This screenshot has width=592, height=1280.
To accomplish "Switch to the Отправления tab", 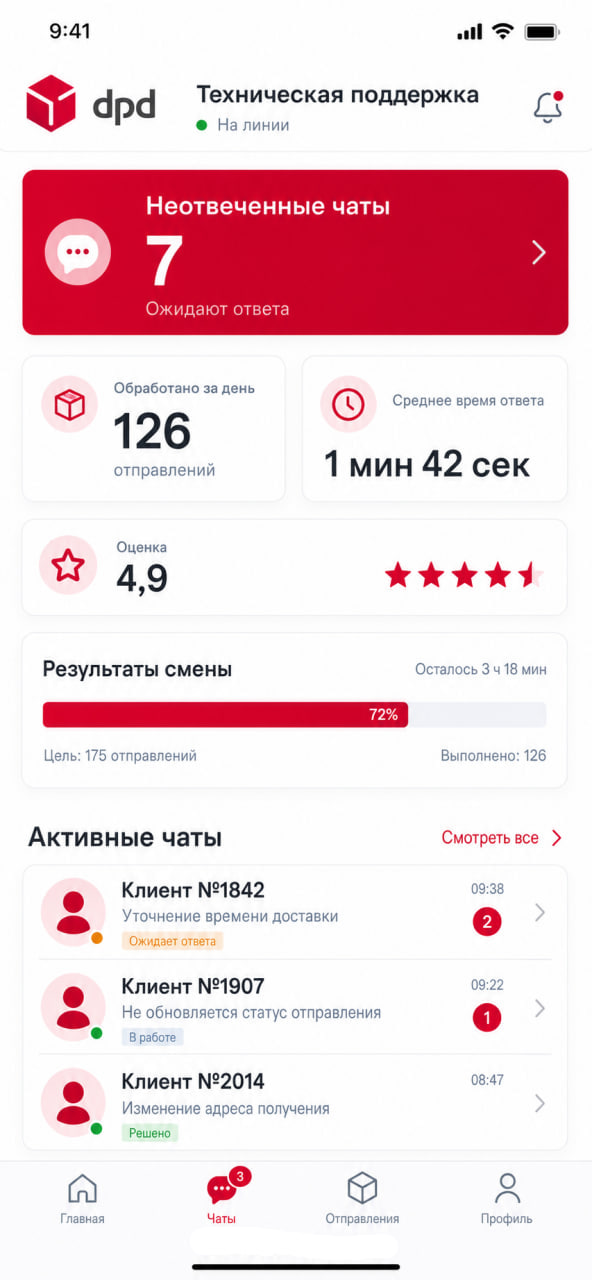I will point(362,1199).
